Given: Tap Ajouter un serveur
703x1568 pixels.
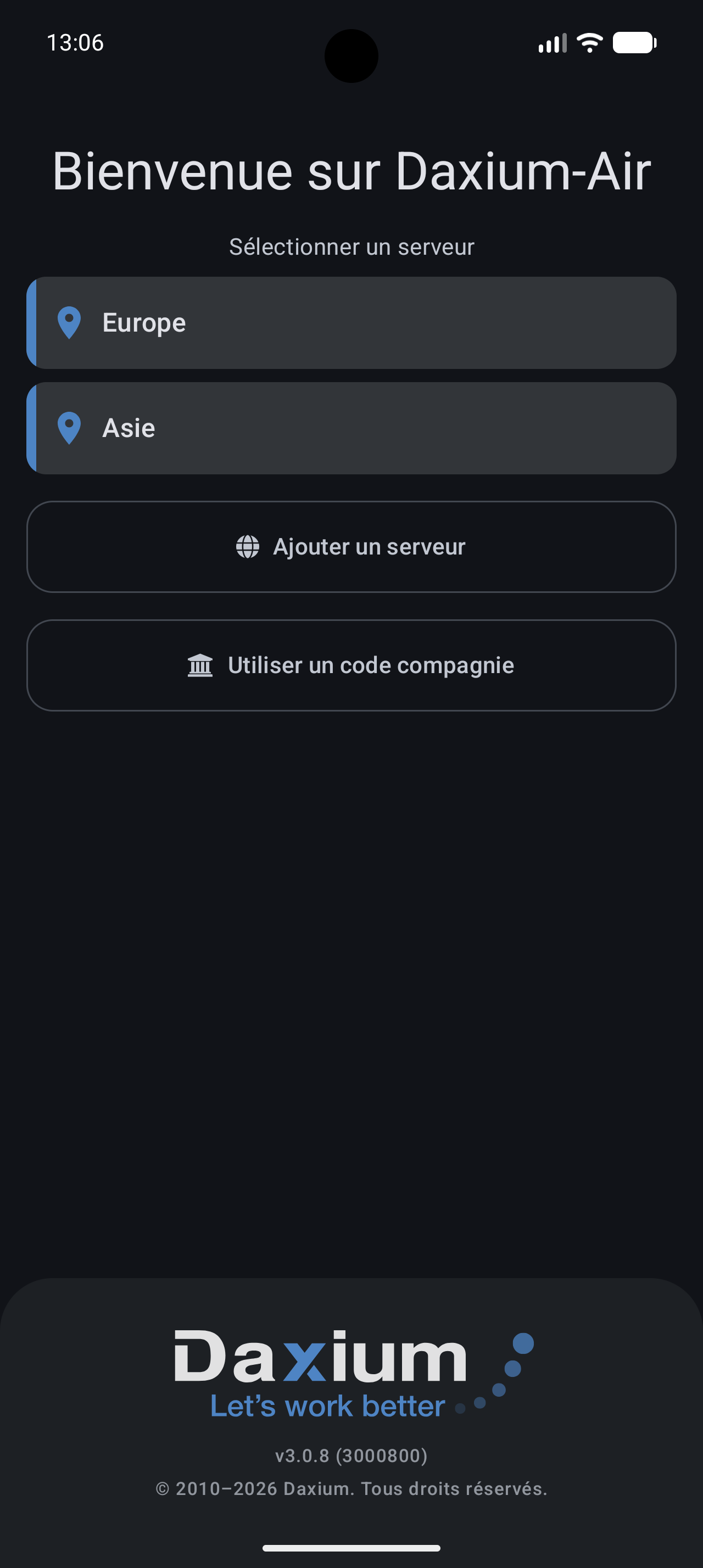Looking at the screenshot, I should point(351,547).
